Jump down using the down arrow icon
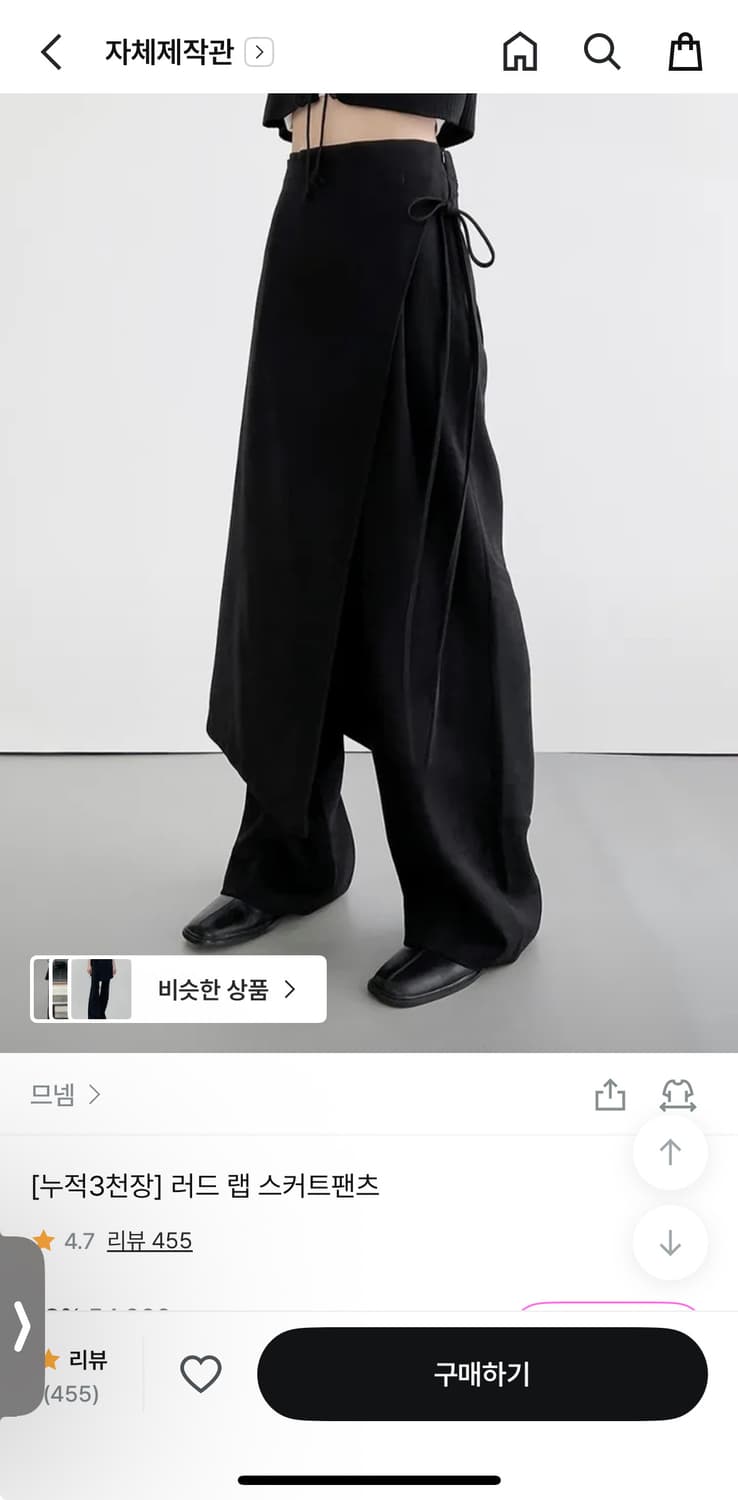 click(x=670, y=1243)
